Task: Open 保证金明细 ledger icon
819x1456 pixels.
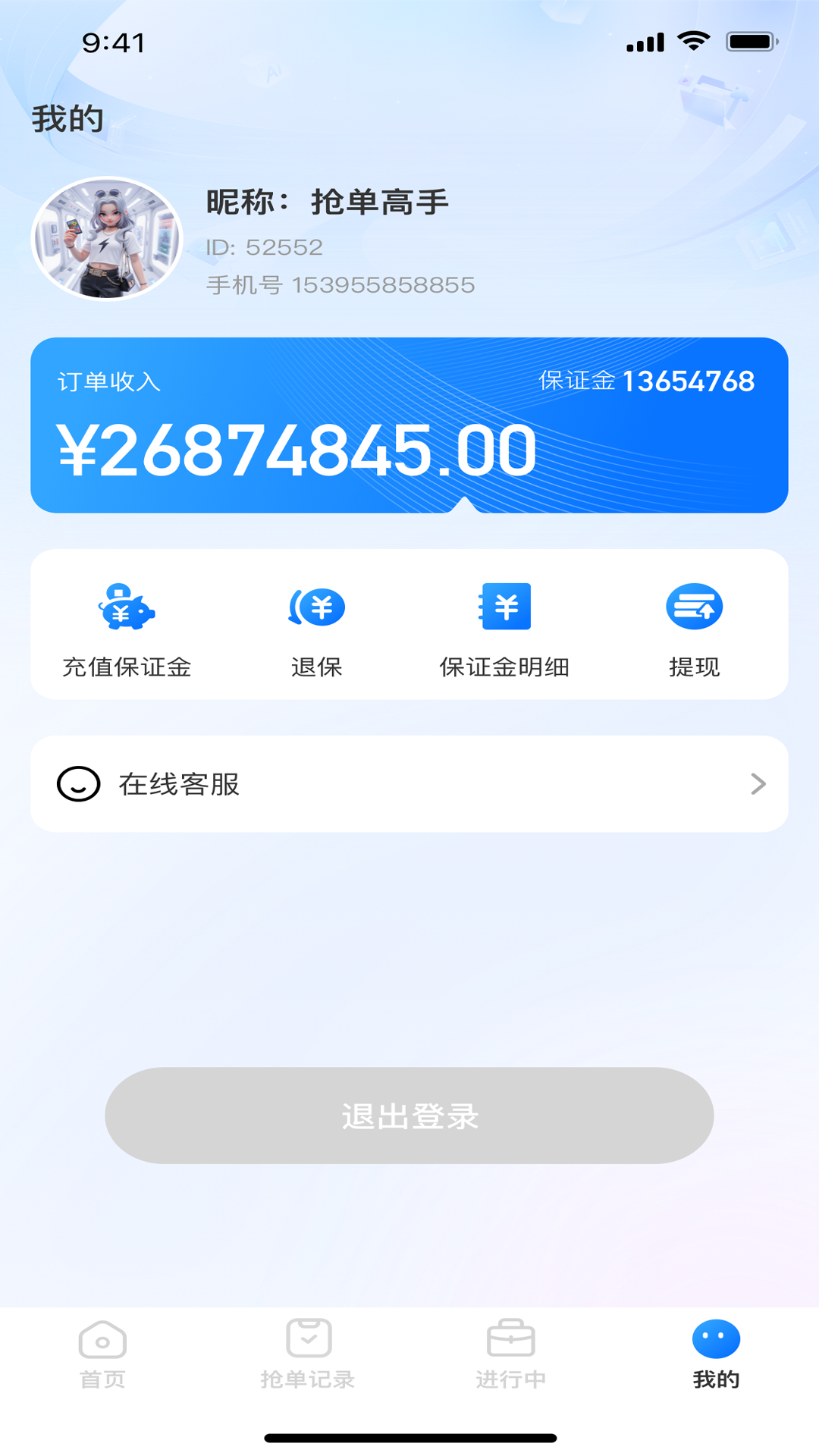Action: 505,607
